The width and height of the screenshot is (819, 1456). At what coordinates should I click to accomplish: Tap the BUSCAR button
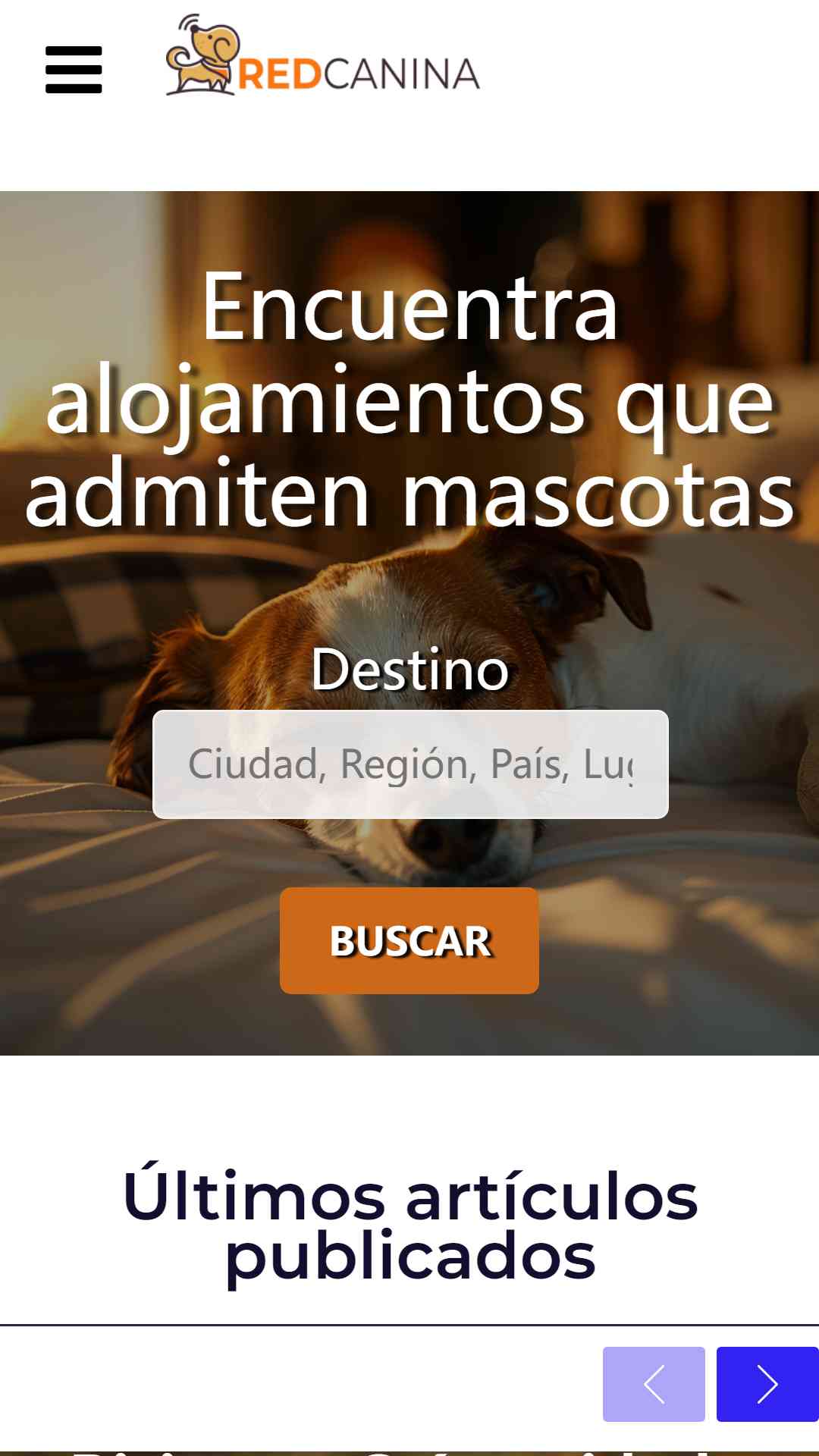[x=409, y=940]
